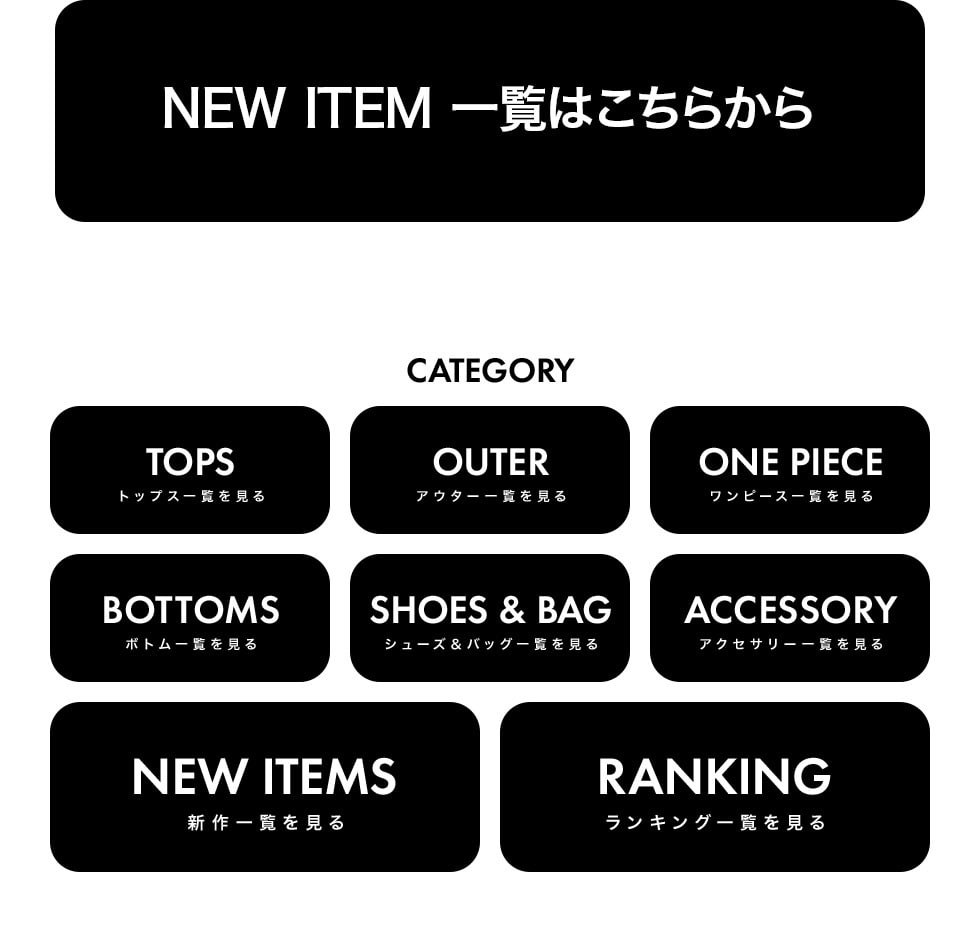Open SHOES & BAG category
Viewport: 980px width, 932px height.
click(490, 618)
